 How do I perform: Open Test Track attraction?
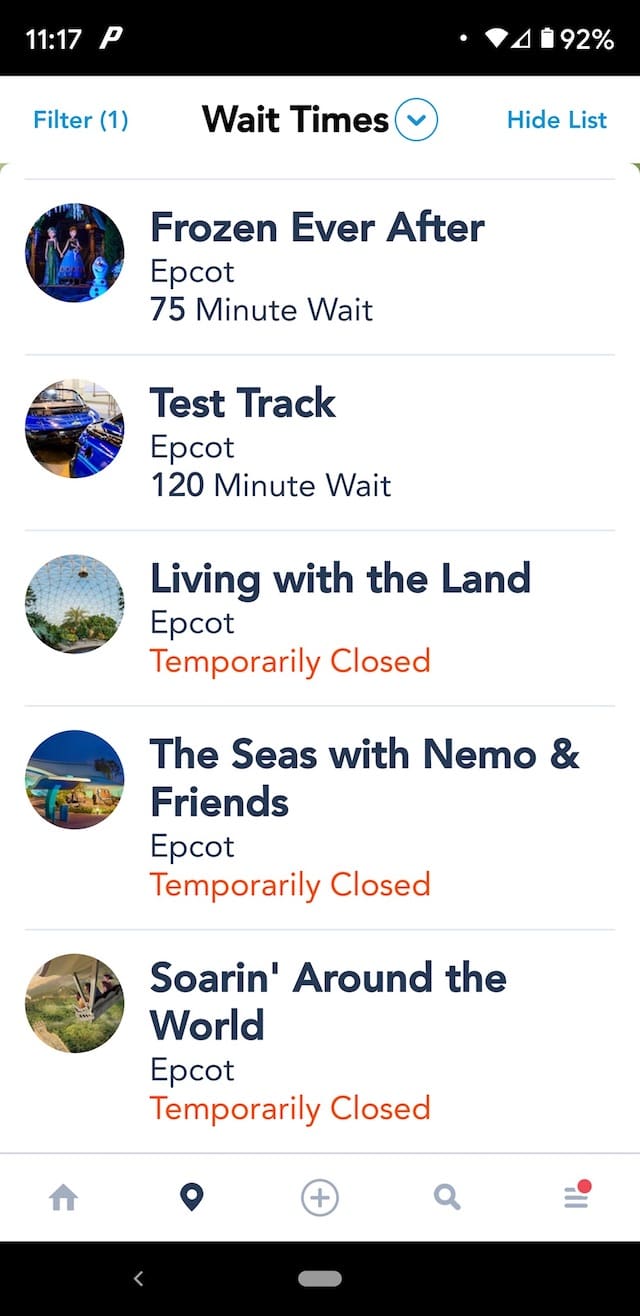320,443
